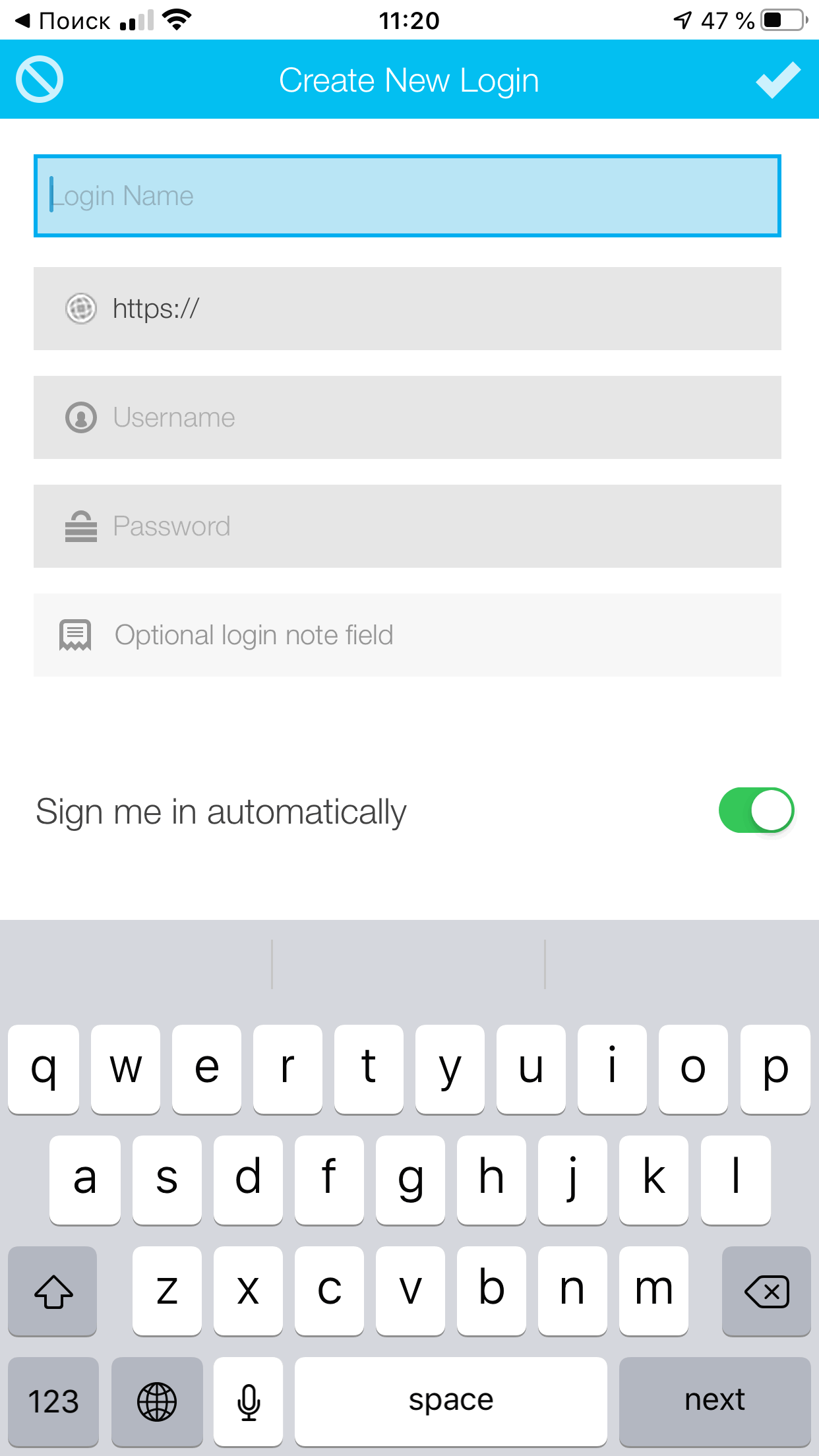Disable Sign me in automatically

point(756,810)
